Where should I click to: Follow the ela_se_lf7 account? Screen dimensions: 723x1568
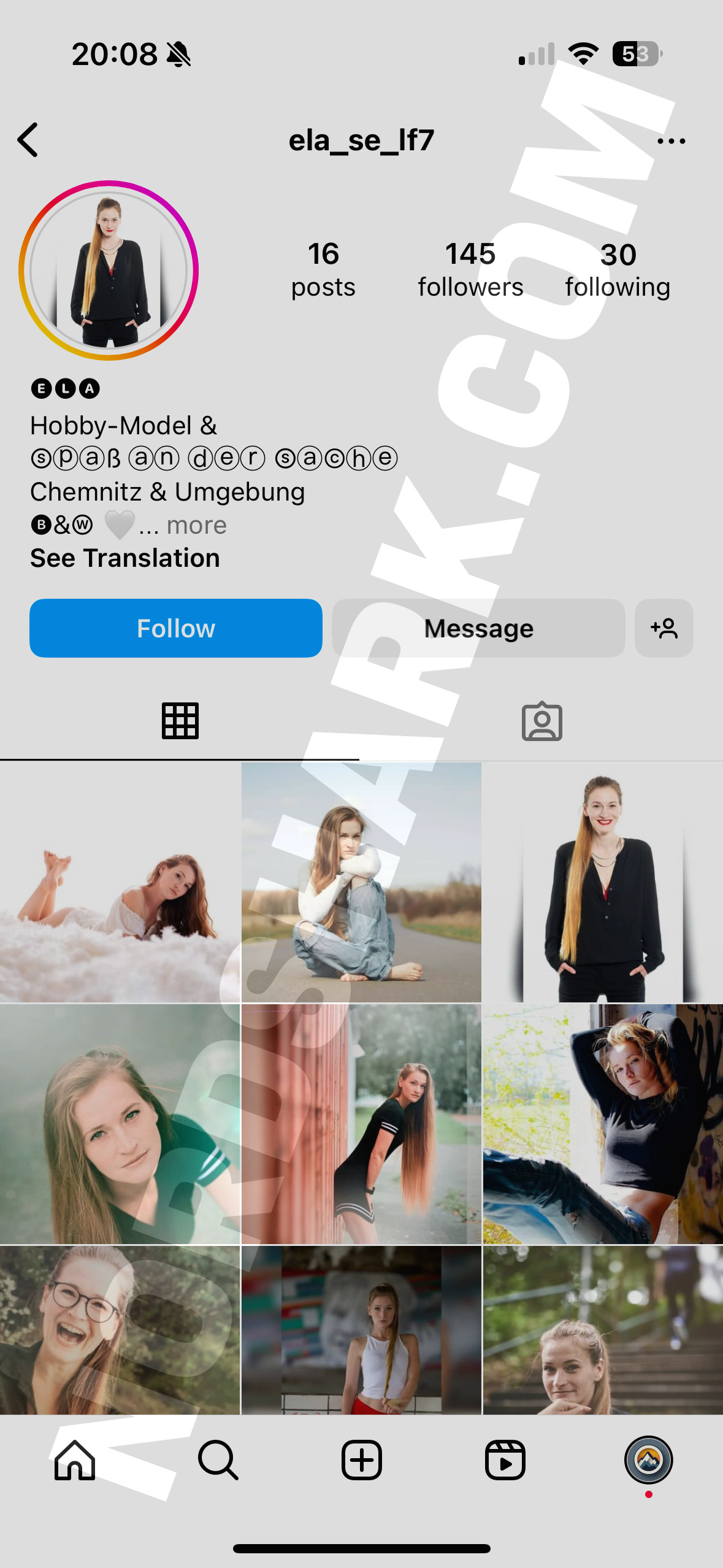(x=176, y=628)
